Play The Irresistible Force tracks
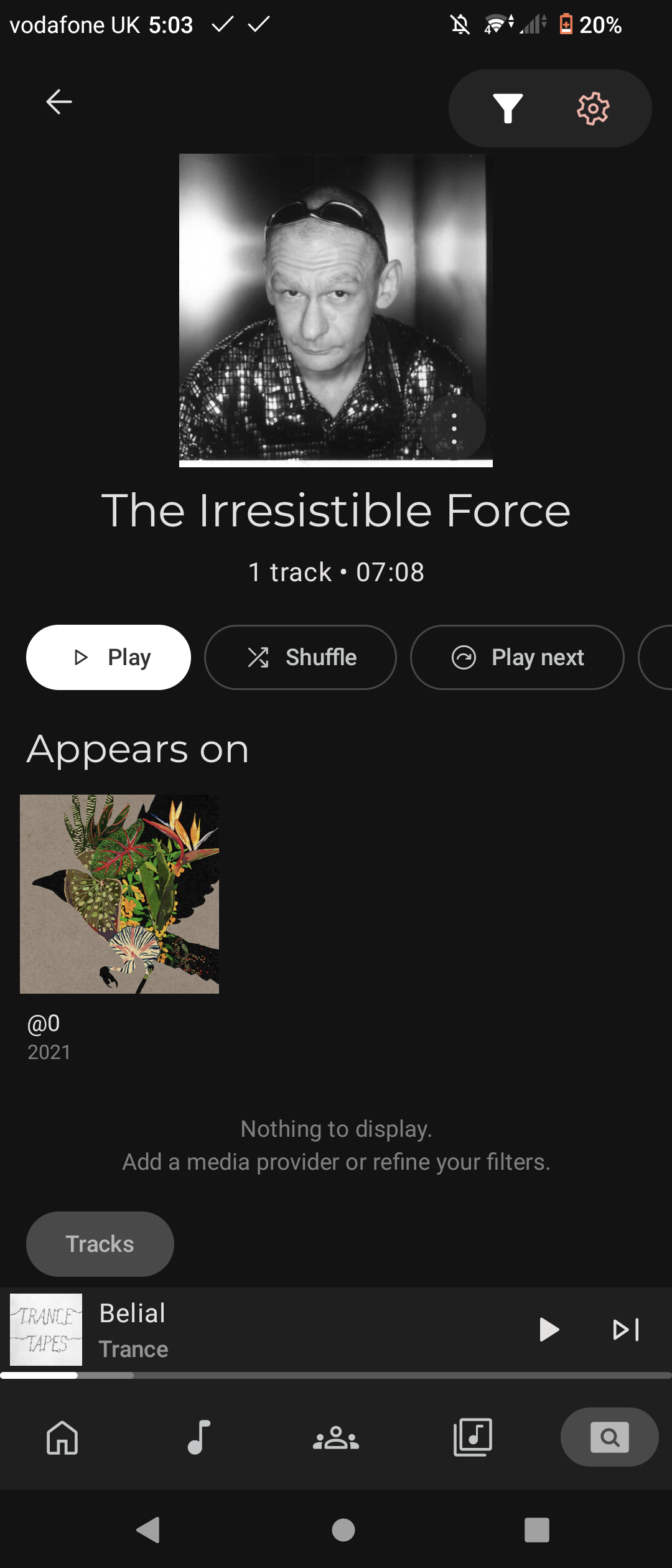The height and width of the screenshot is (1568, 672). (108, 657)
